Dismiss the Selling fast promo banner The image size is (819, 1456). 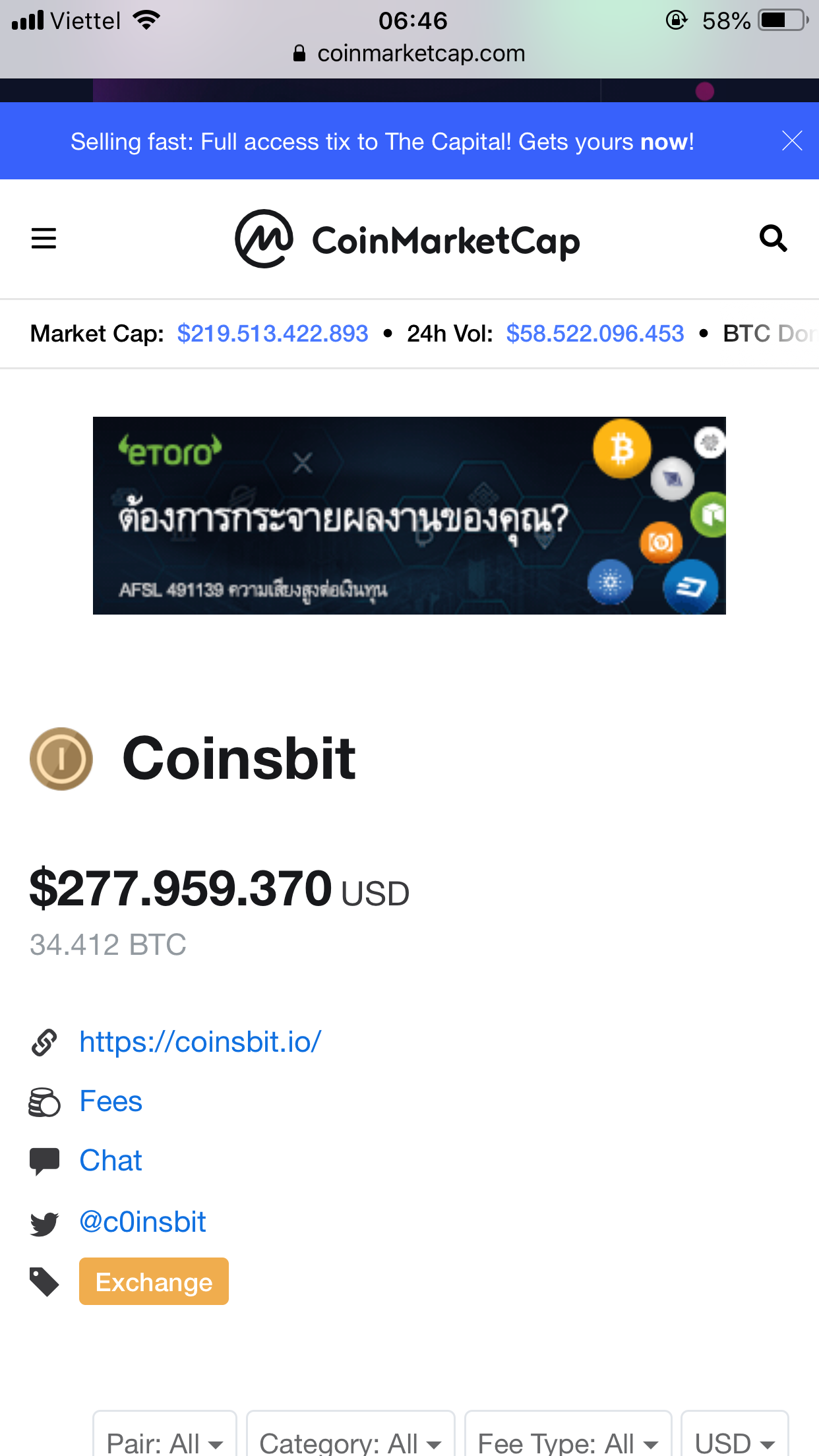[791, 140]
